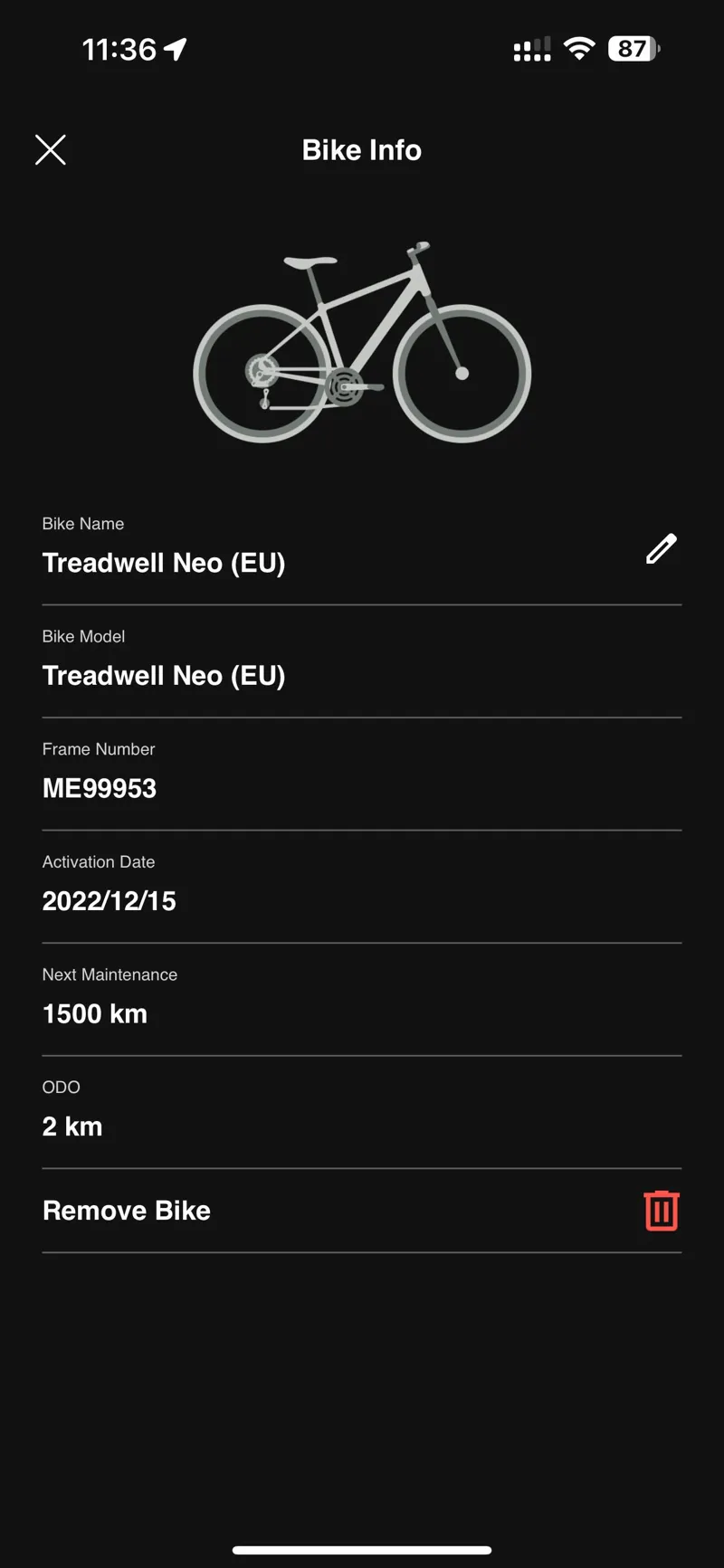Screen dimensions: 724x1568
Task: Tap the Bike Info screen title
Action: [x=361, y=149]
